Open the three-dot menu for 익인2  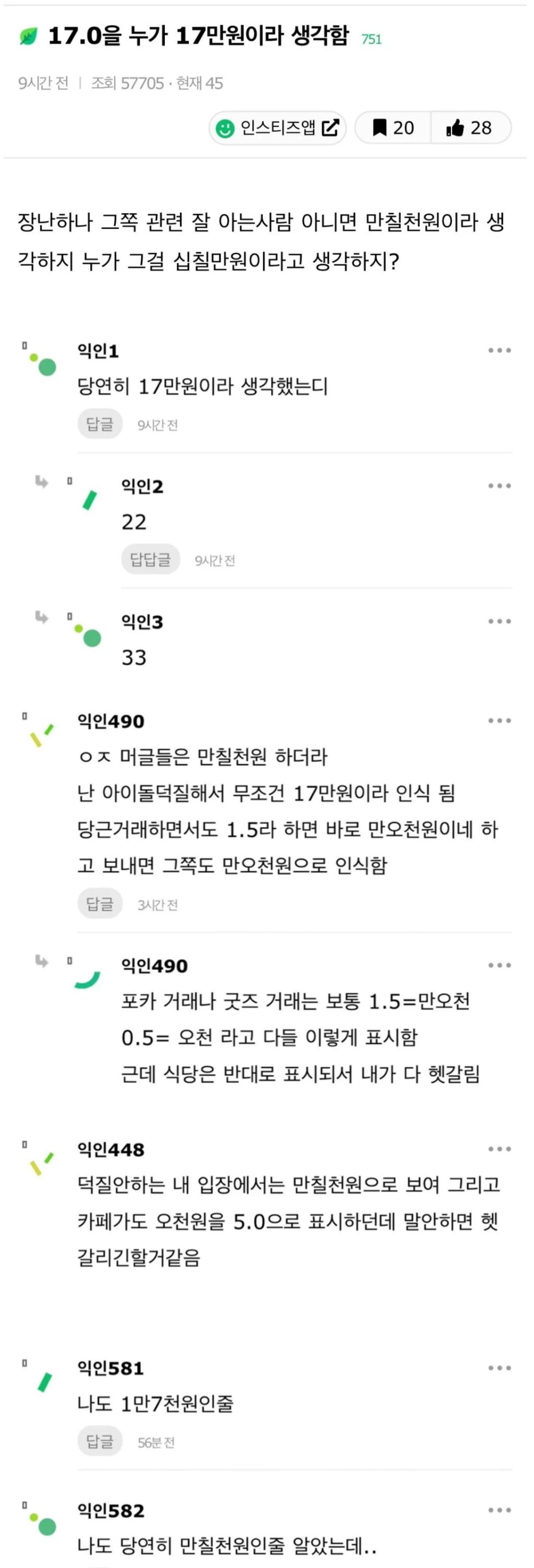[x=499, y=486]
